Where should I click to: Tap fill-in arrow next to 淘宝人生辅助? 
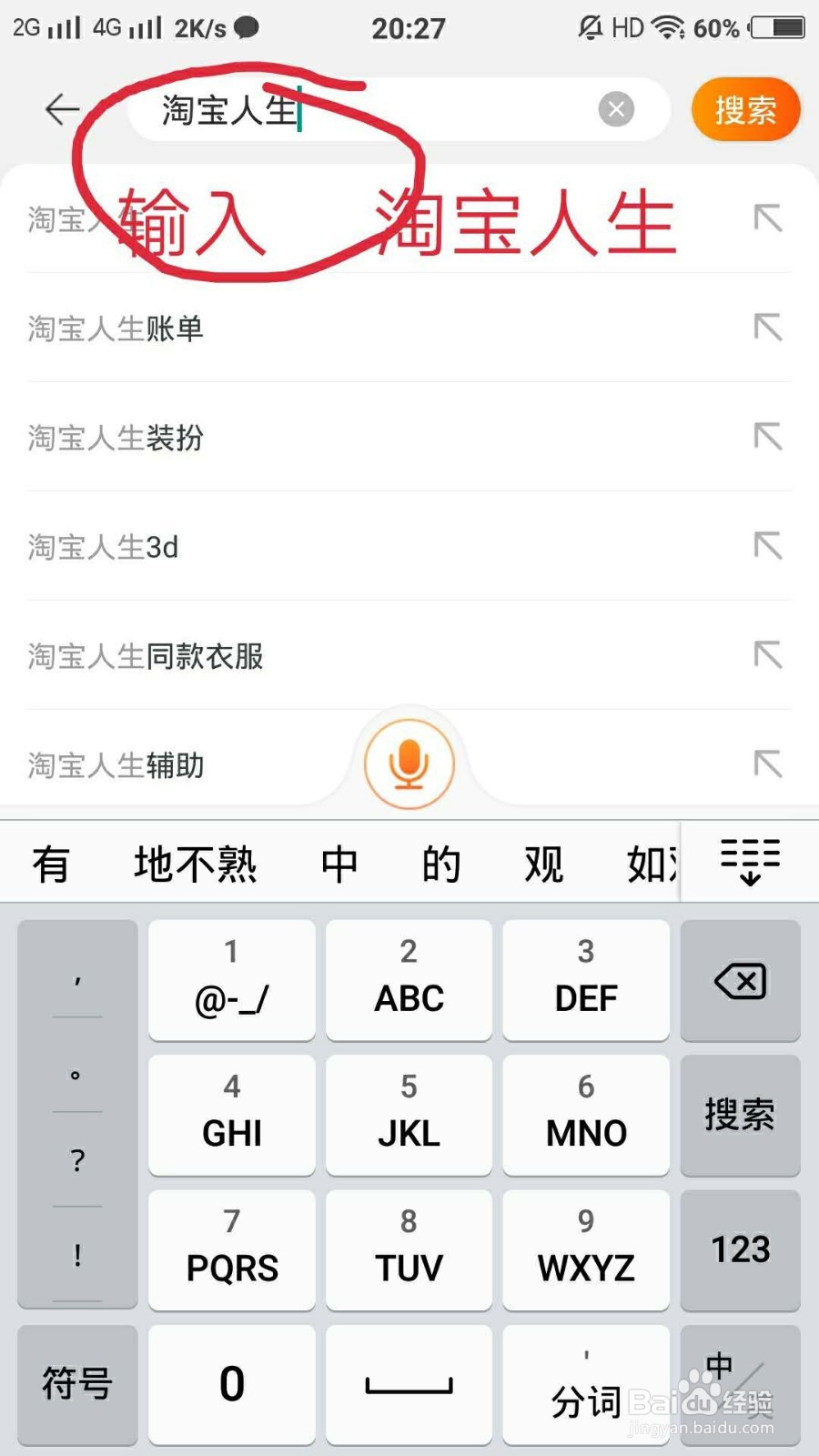(769, 765)
